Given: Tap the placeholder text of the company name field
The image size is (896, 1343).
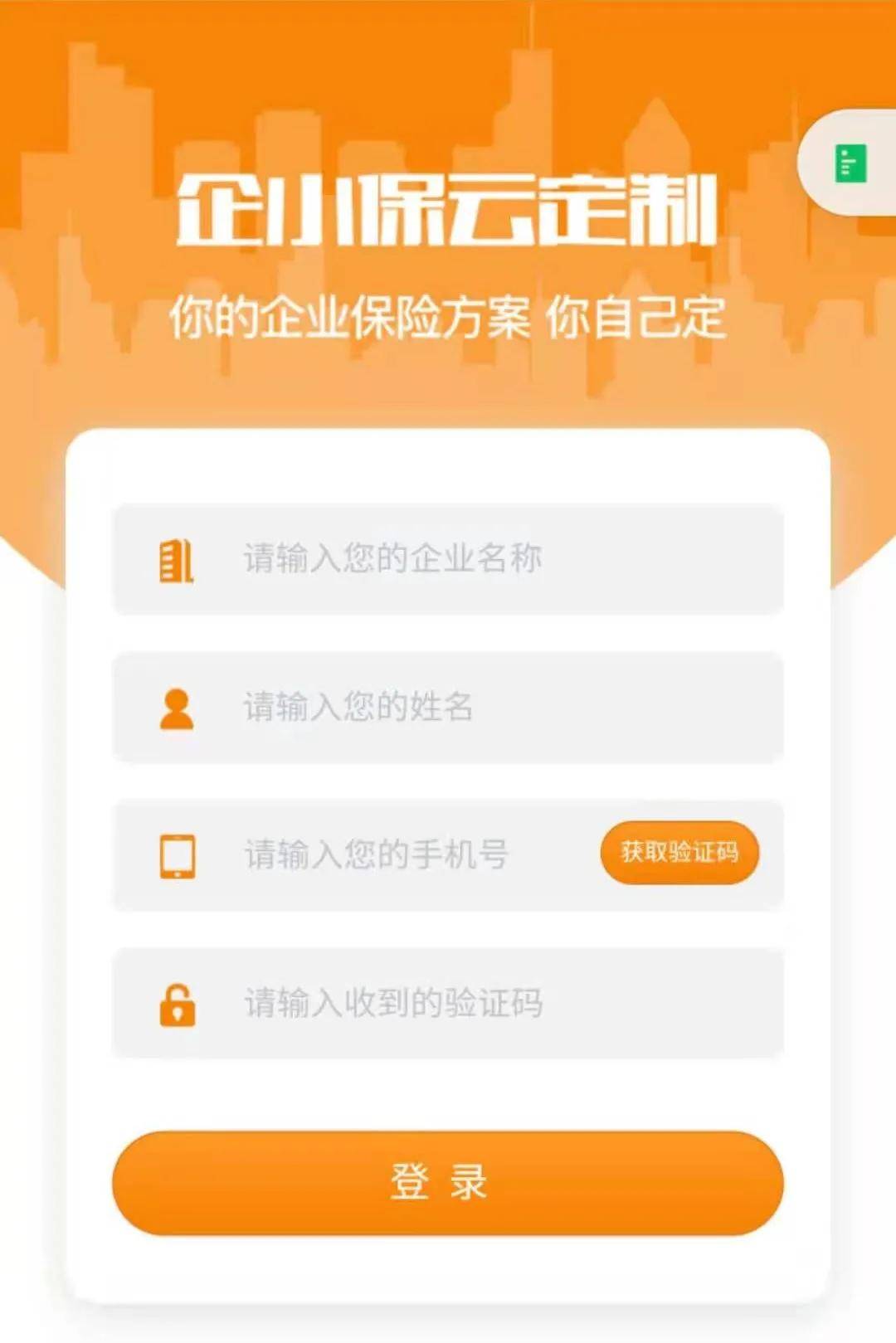Looking at the screenshot, I should click(x=390, y=558).
